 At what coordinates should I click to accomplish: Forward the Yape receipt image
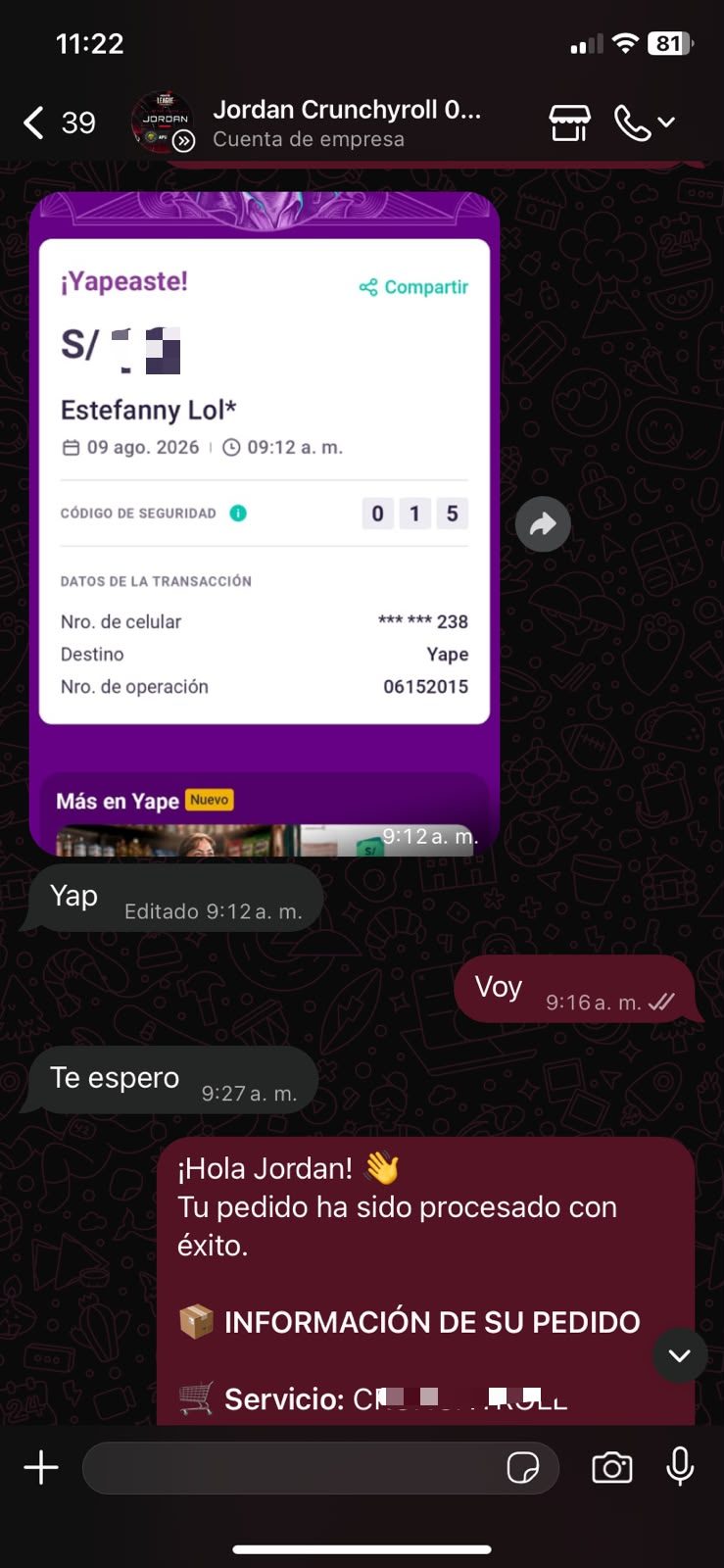pos(543,524)
